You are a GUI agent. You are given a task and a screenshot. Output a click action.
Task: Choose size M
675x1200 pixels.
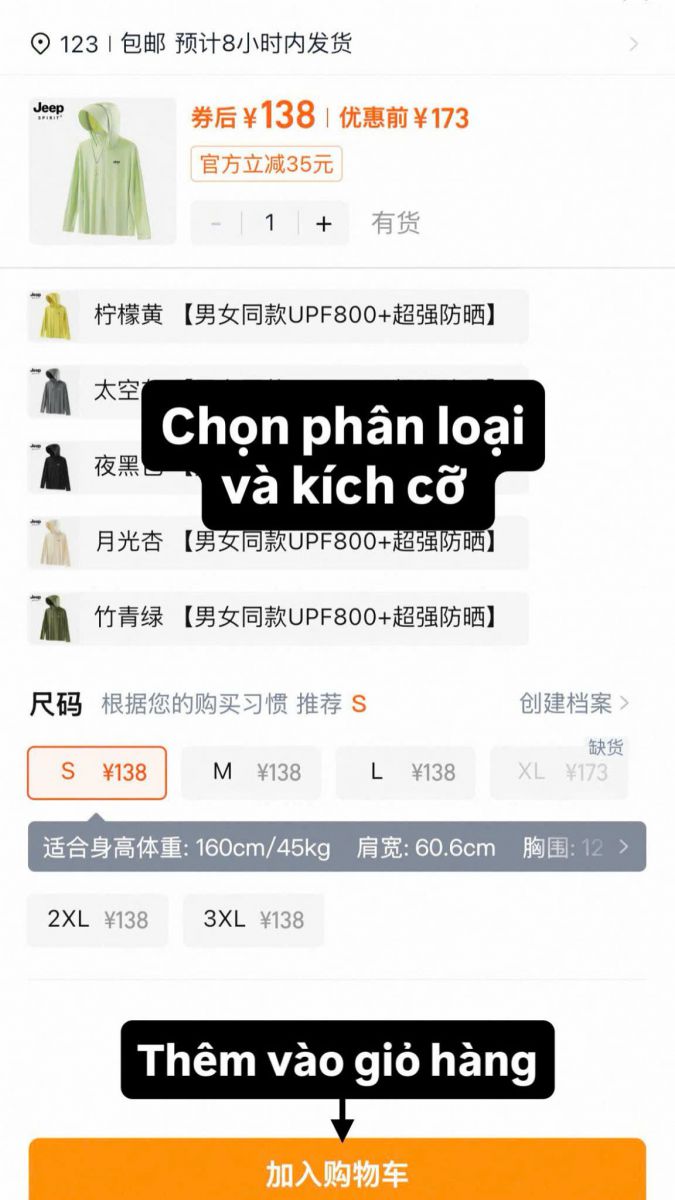[251, 772]
